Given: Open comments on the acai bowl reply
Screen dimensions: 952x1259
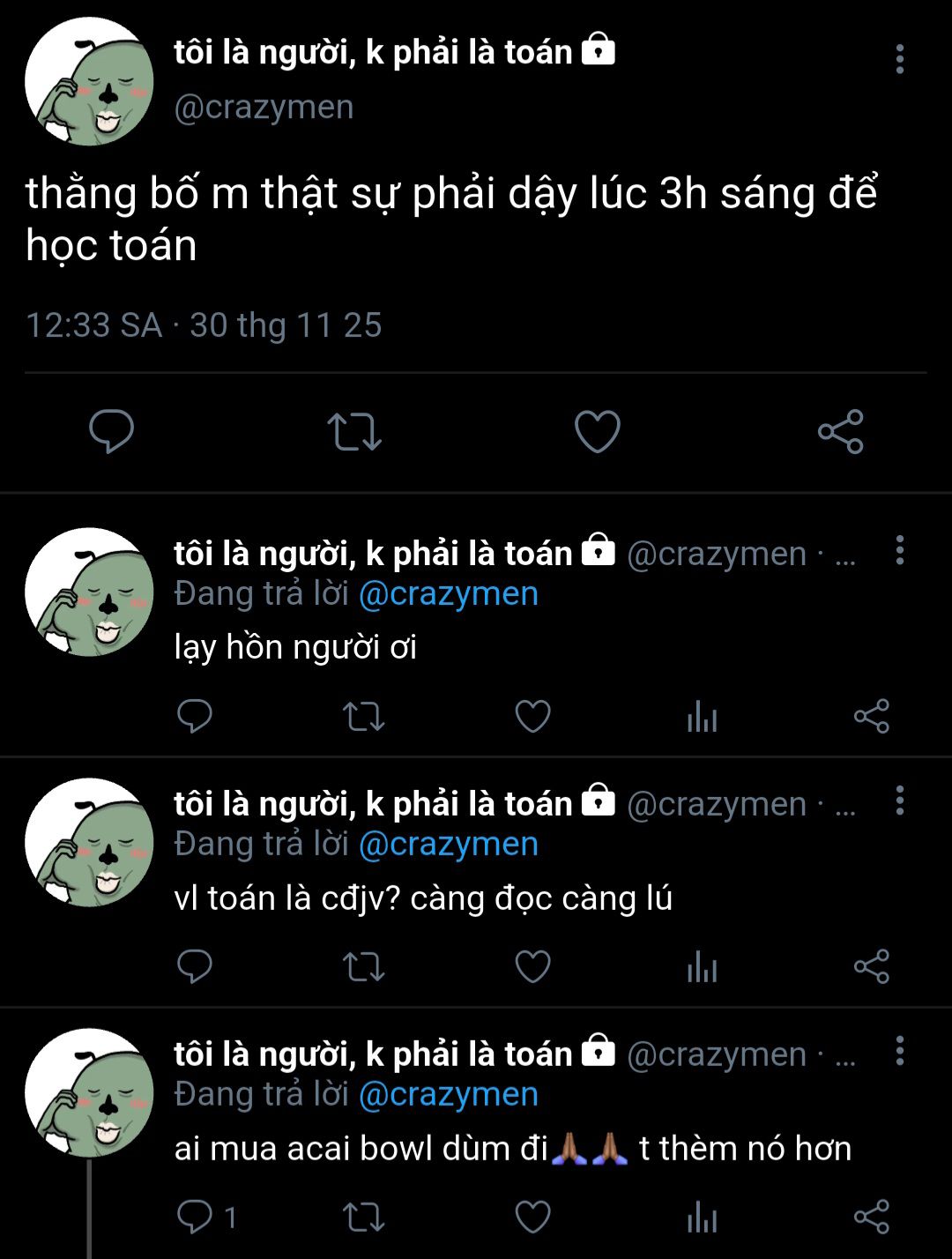Looking at the screenshot, I should tap(195, 1218).
